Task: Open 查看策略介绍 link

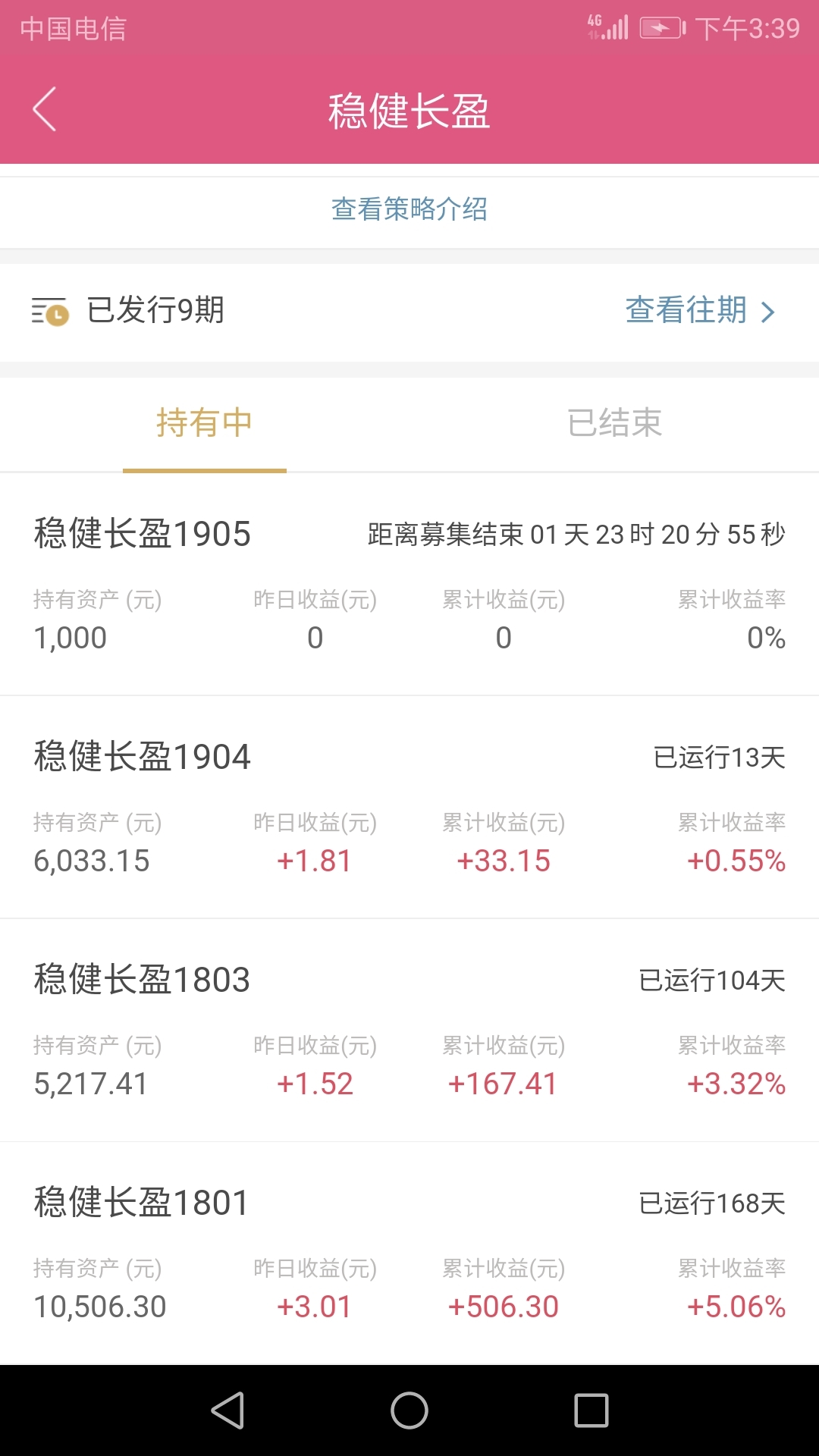Action: pos(409,209)
